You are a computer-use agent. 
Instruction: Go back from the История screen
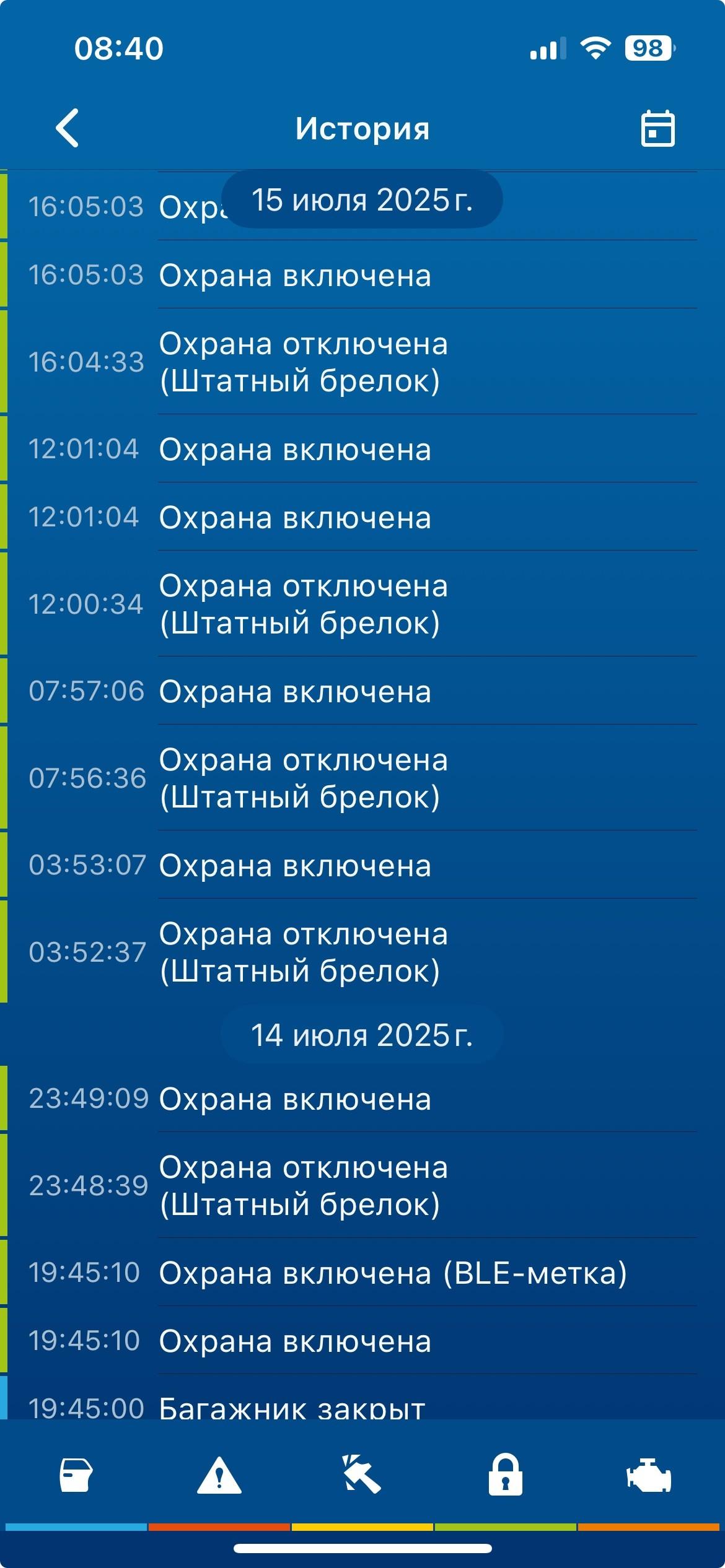tap(67, 128)
